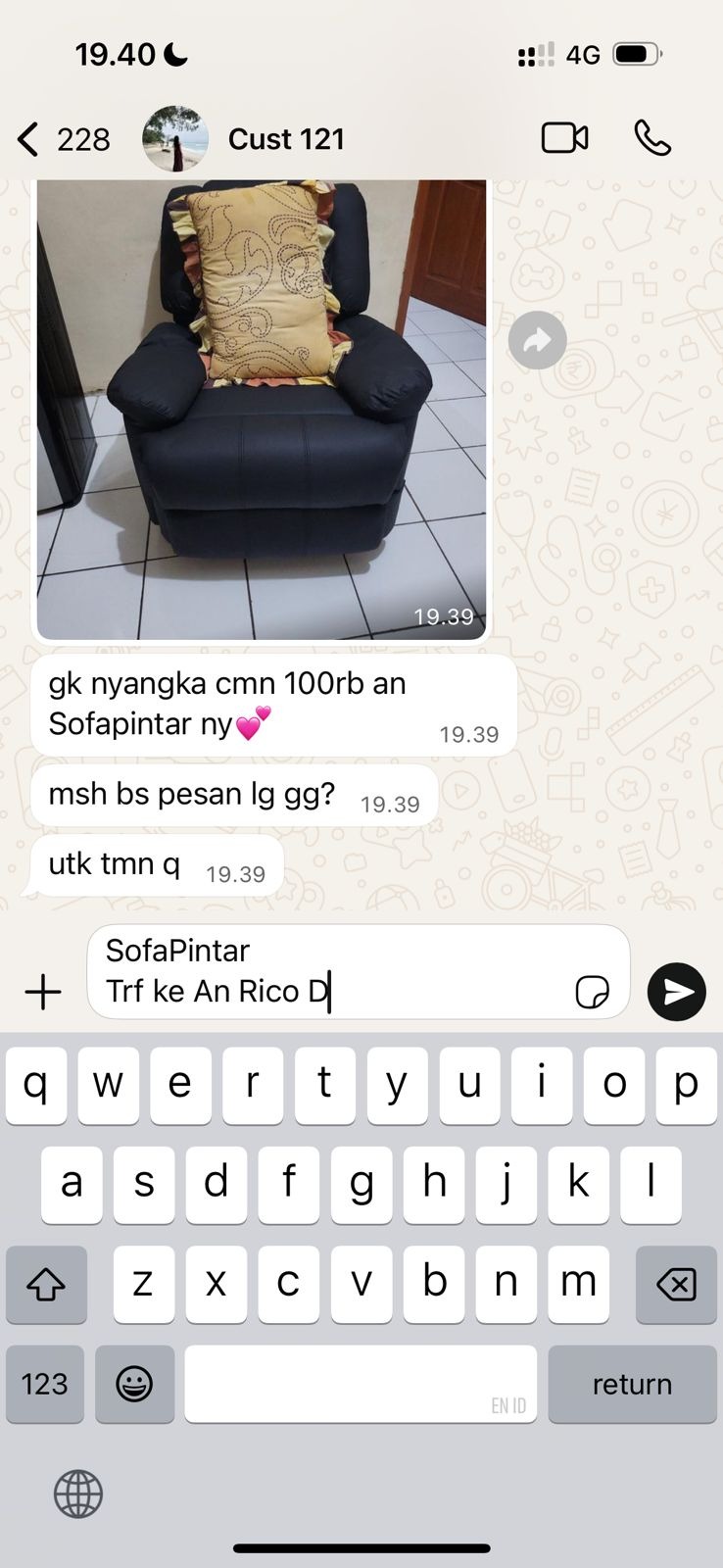
Task: Start a video call with Cust 121
Action: click(564, 138)
